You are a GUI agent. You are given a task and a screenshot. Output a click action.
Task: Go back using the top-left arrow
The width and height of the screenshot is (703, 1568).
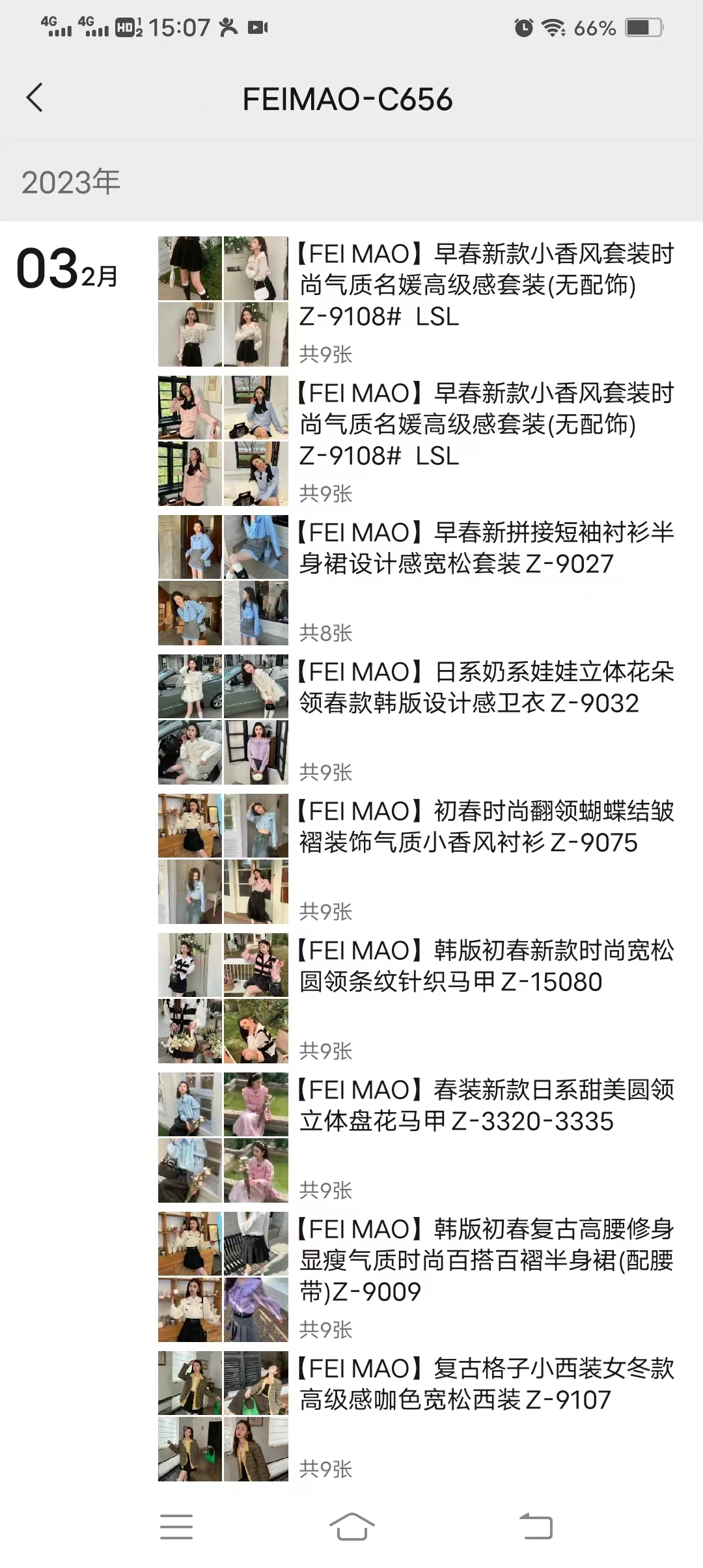[34, 98]
